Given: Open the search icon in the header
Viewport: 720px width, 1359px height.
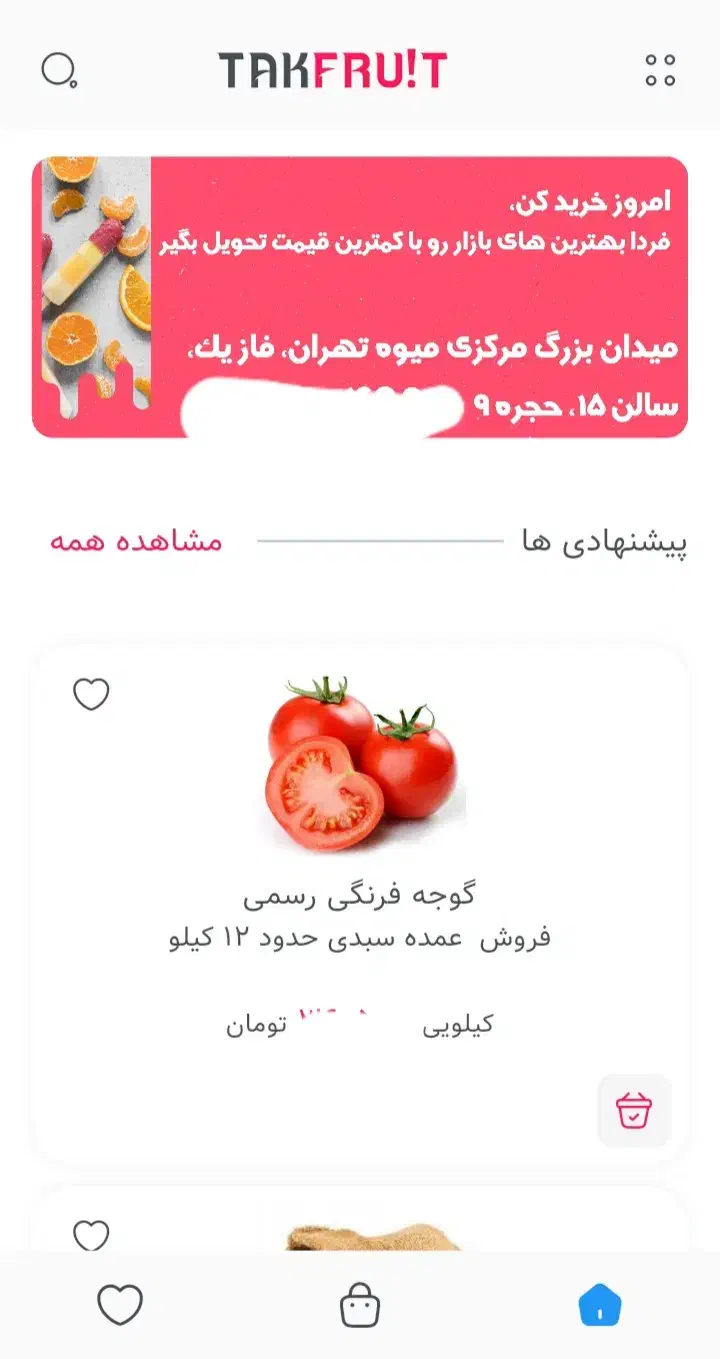Looking at the screenshot, I should [59, 70].
